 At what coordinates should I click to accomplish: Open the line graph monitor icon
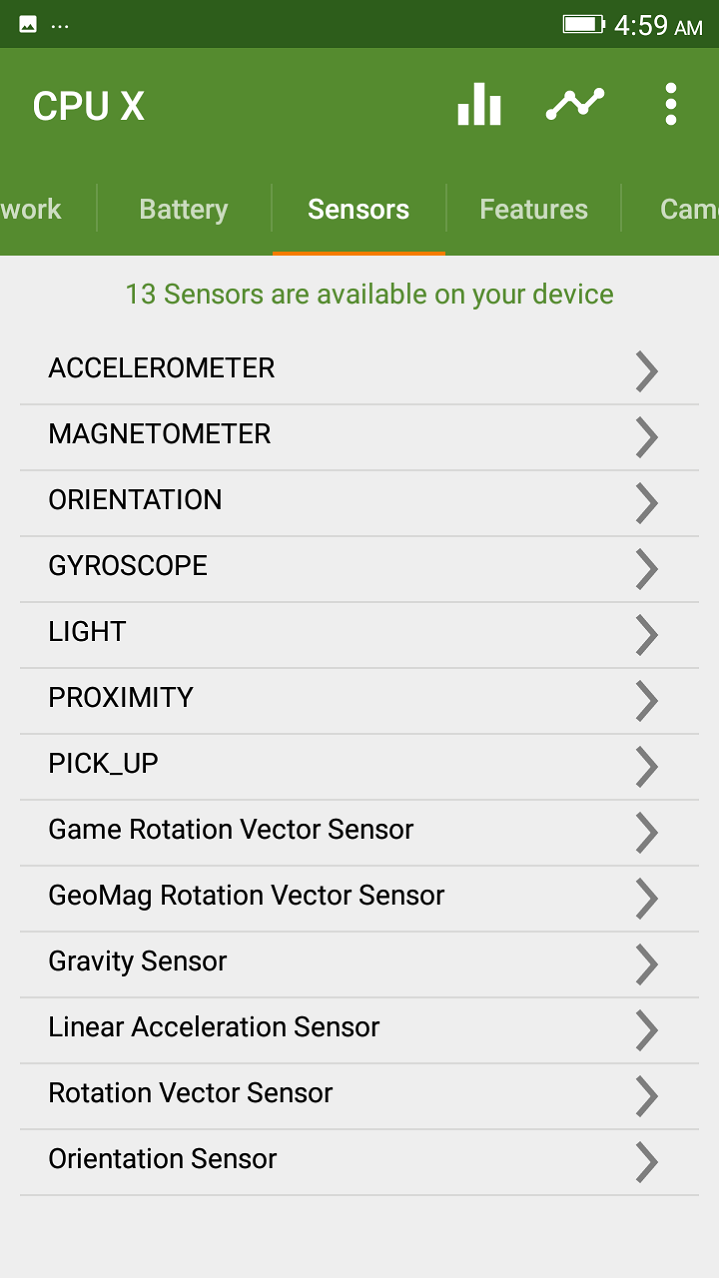[575, 105]
